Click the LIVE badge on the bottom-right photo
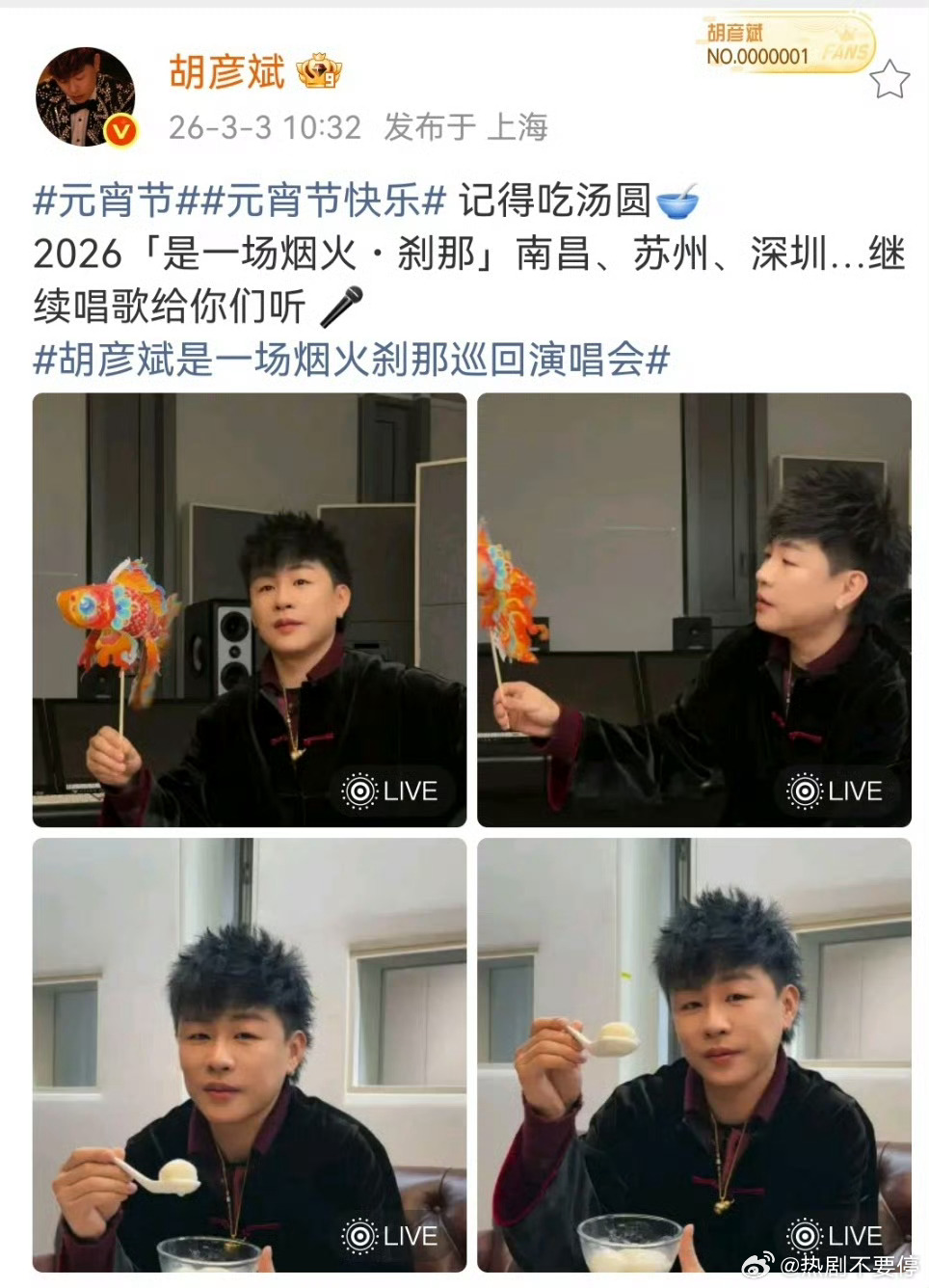Image resolution: width=929 pixels, height=1288 pixels. (835, 1235)
